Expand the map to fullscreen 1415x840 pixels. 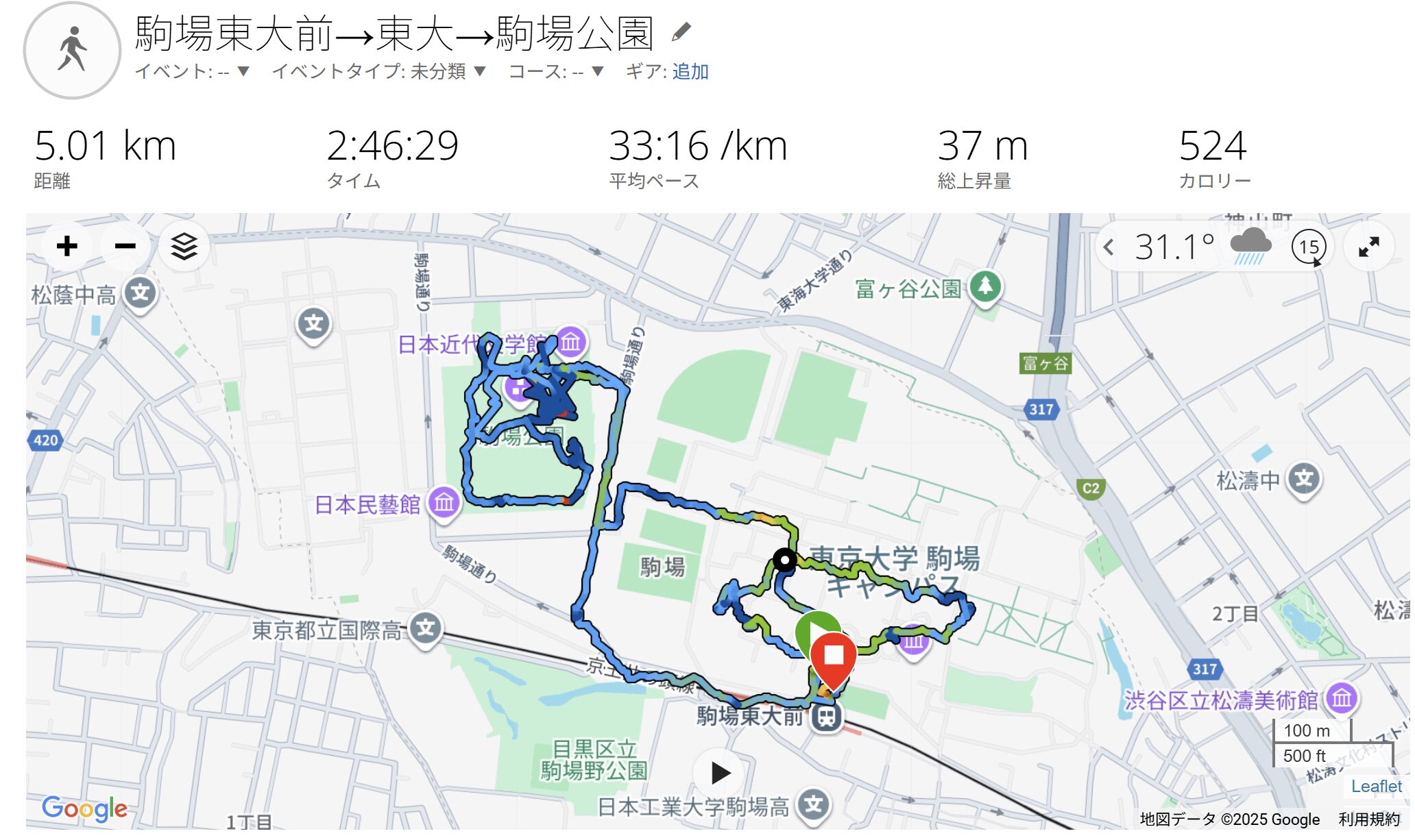pyautogui.click(x=1368, y=247)
